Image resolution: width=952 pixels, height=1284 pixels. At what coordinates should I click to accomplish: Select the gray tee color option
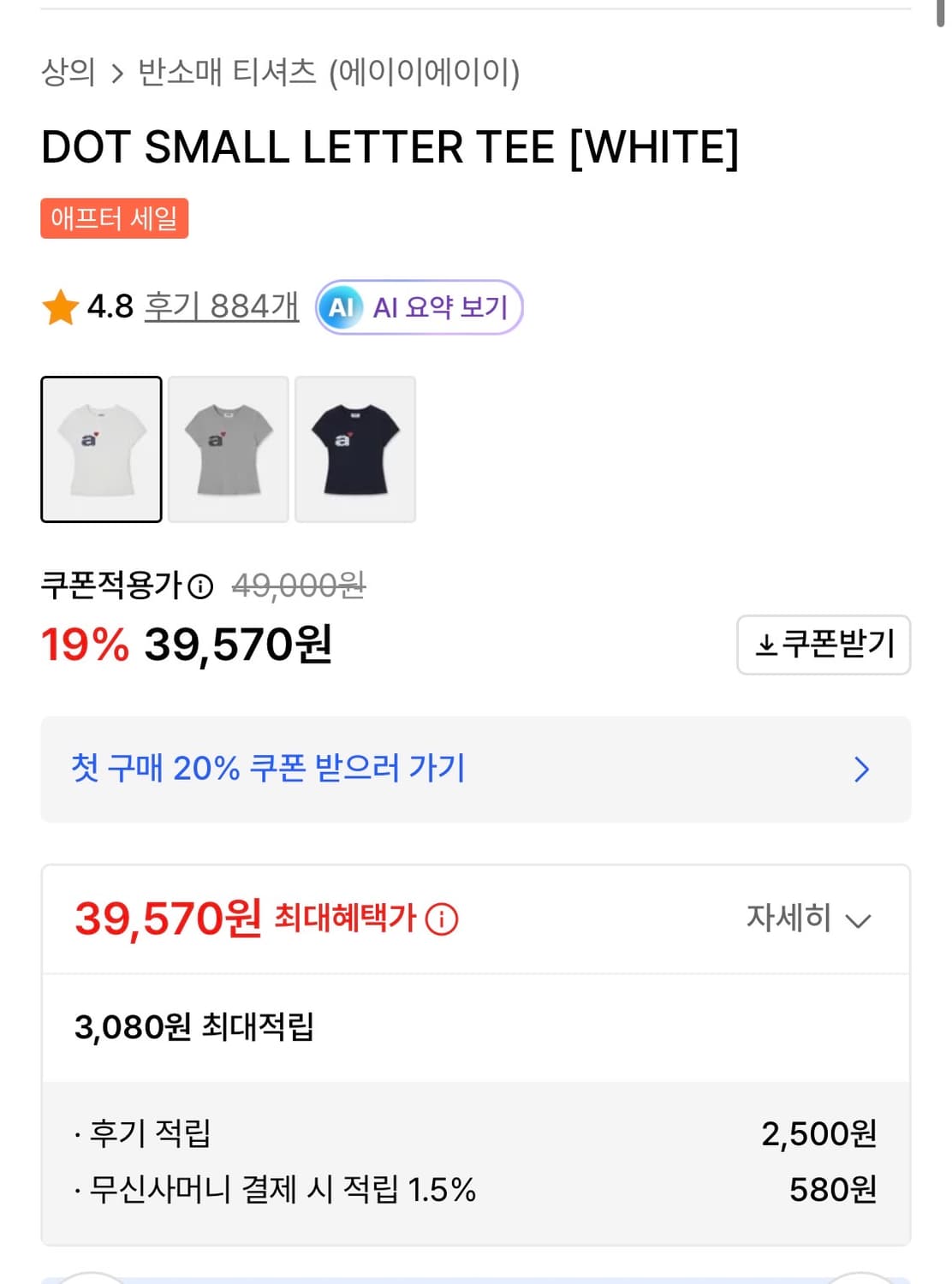coord(228,449)
